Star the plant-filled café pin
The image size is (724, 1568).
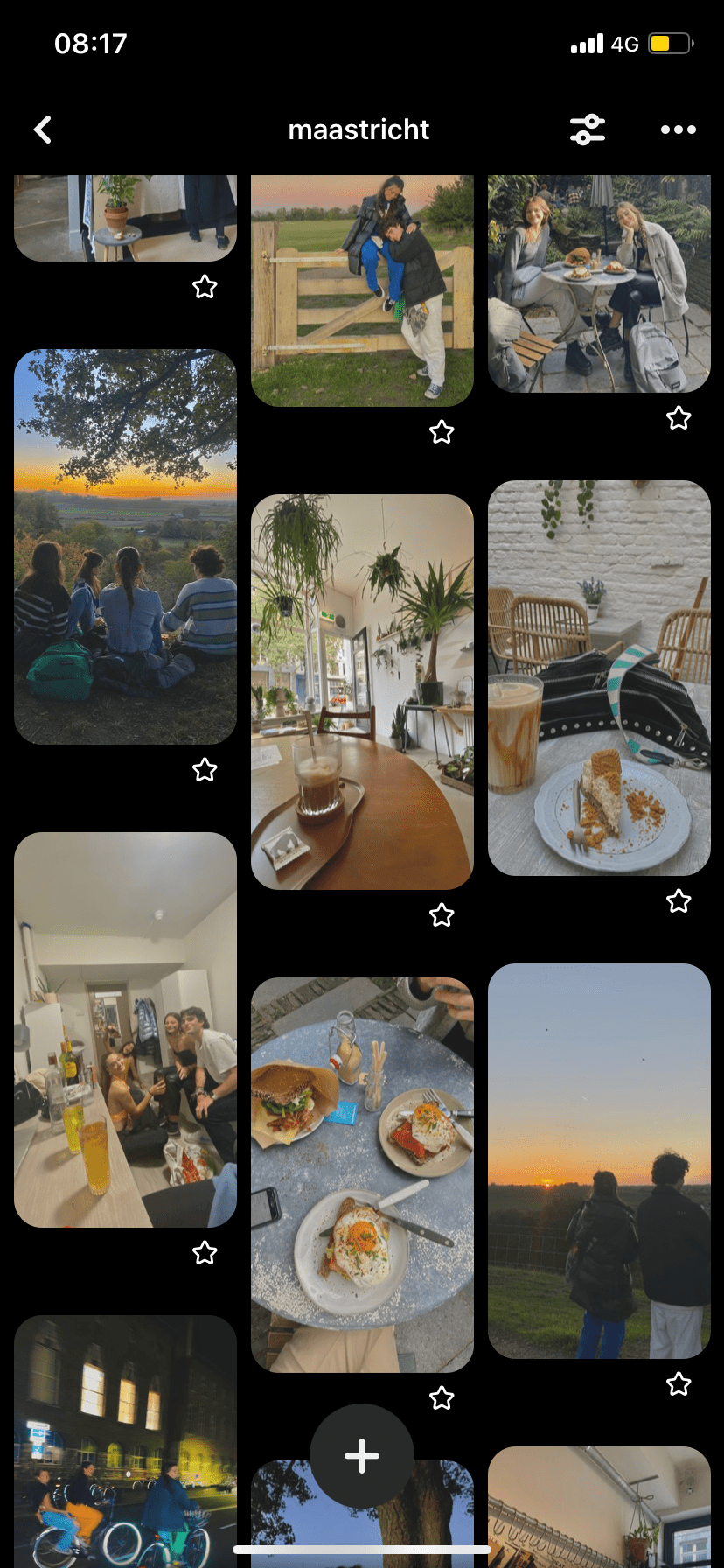[x=442, y=915]
